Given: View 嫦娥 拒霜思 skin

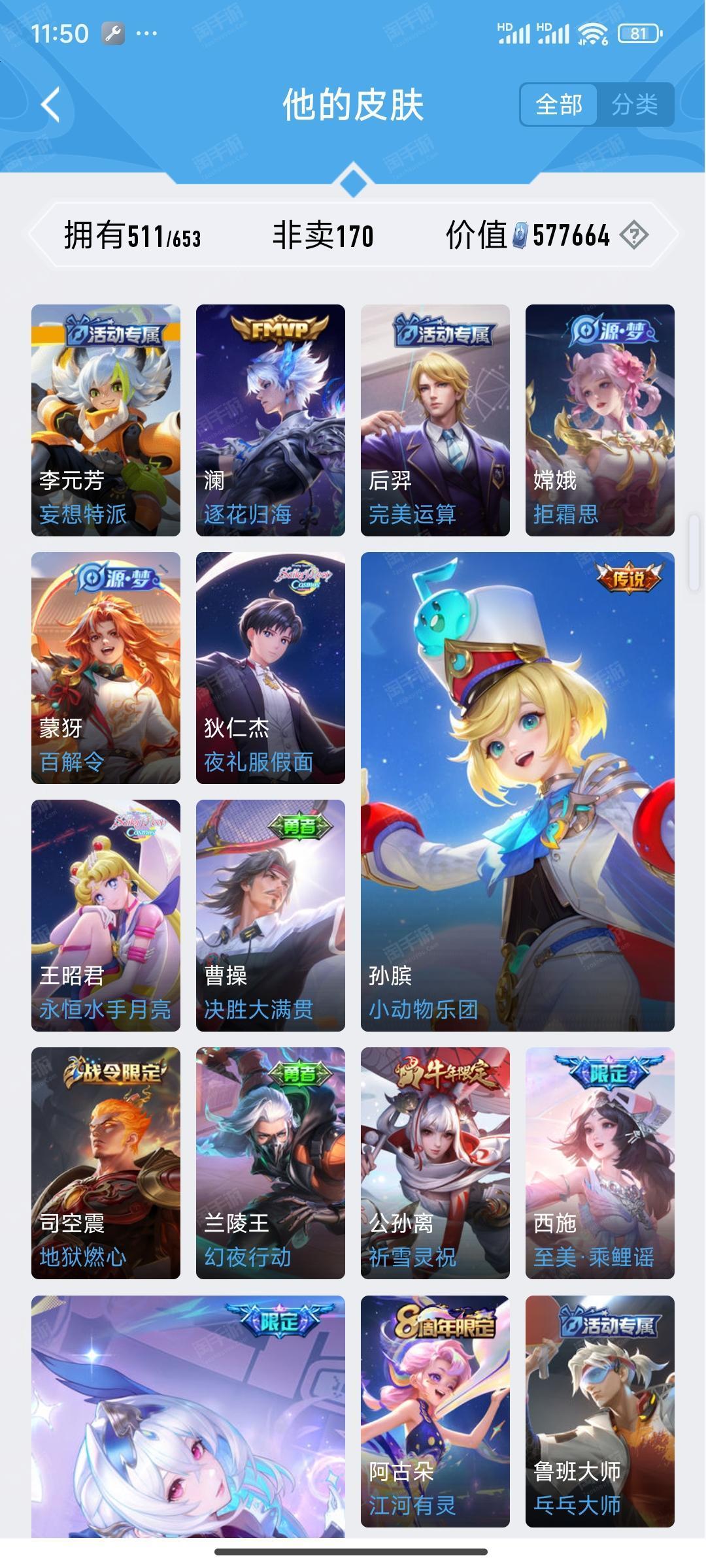Looking at the screenshot, I should pos(600,420).
